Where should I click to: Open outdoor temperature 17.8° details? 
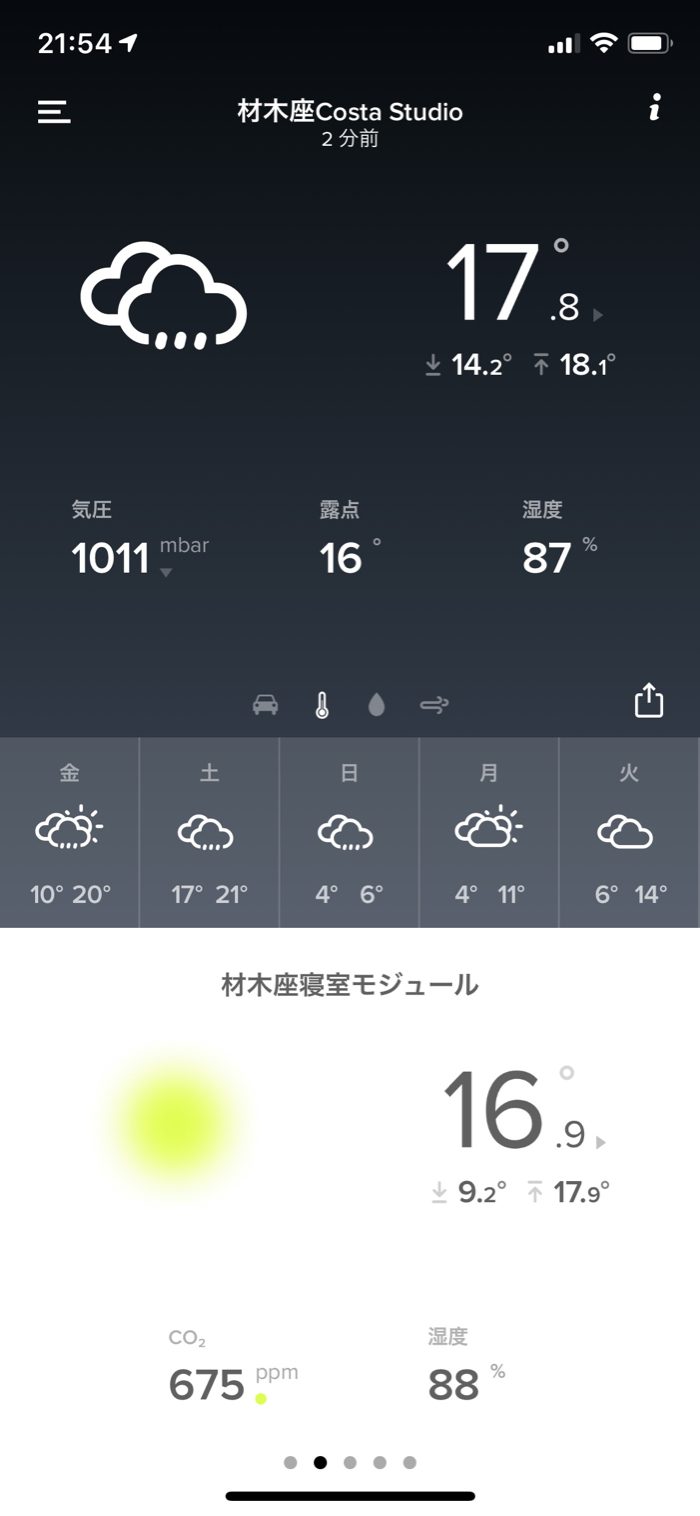(x=520, y=285)
